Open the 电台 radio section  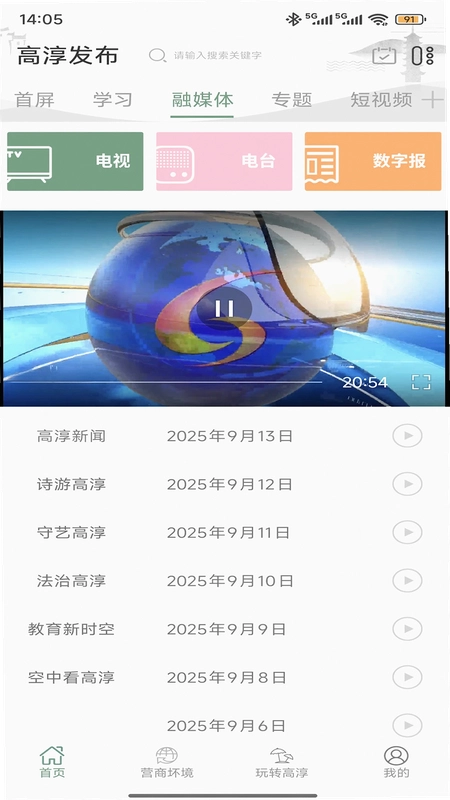coord(224,161)
